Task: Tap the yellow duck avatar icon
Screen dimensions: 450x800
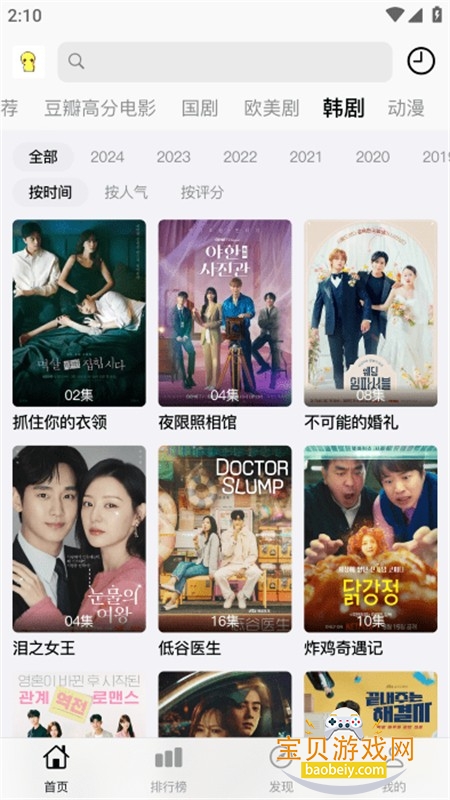Action: (x=29, y=62)
